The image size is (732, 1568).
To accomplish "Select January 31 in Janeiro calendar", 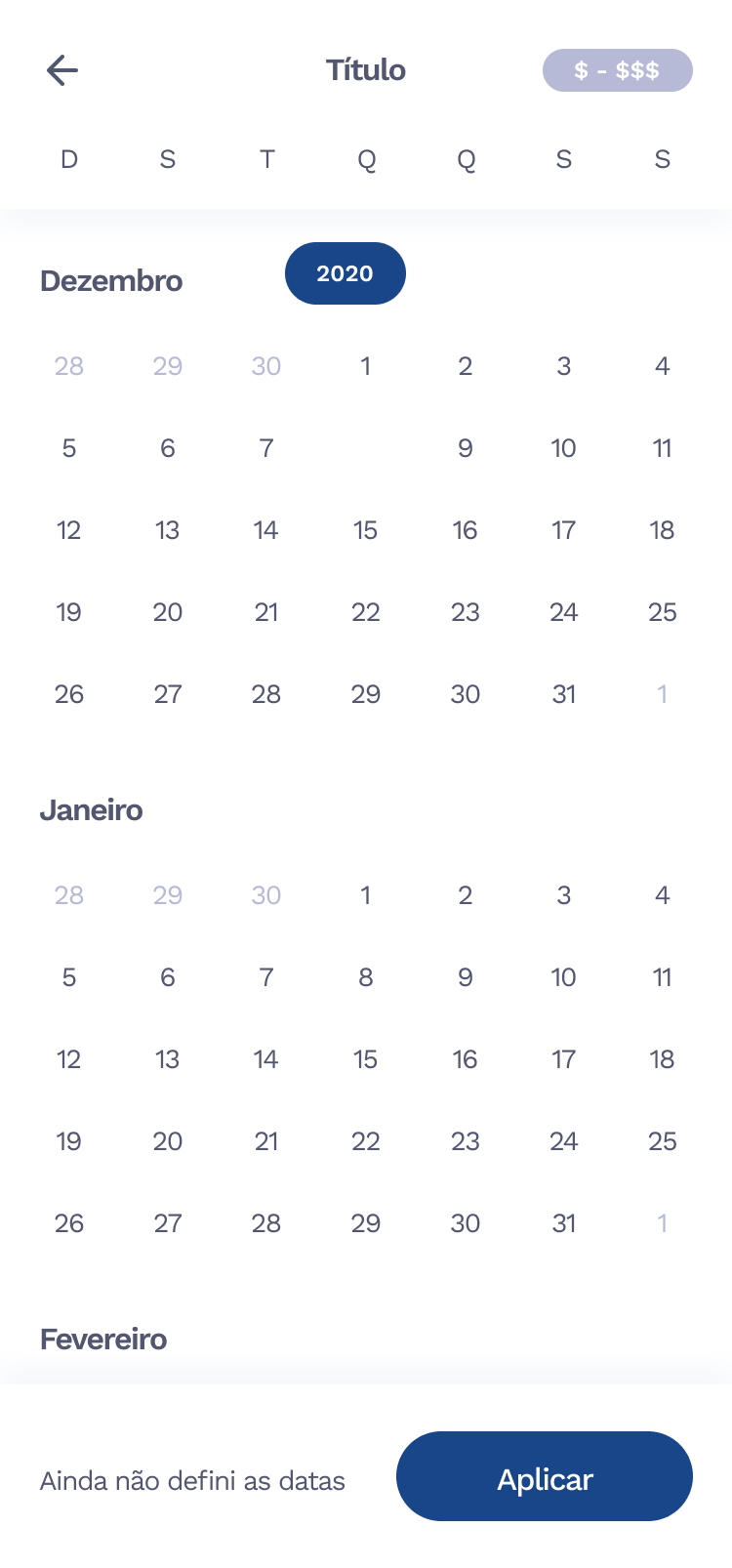I will point(563,1223).
